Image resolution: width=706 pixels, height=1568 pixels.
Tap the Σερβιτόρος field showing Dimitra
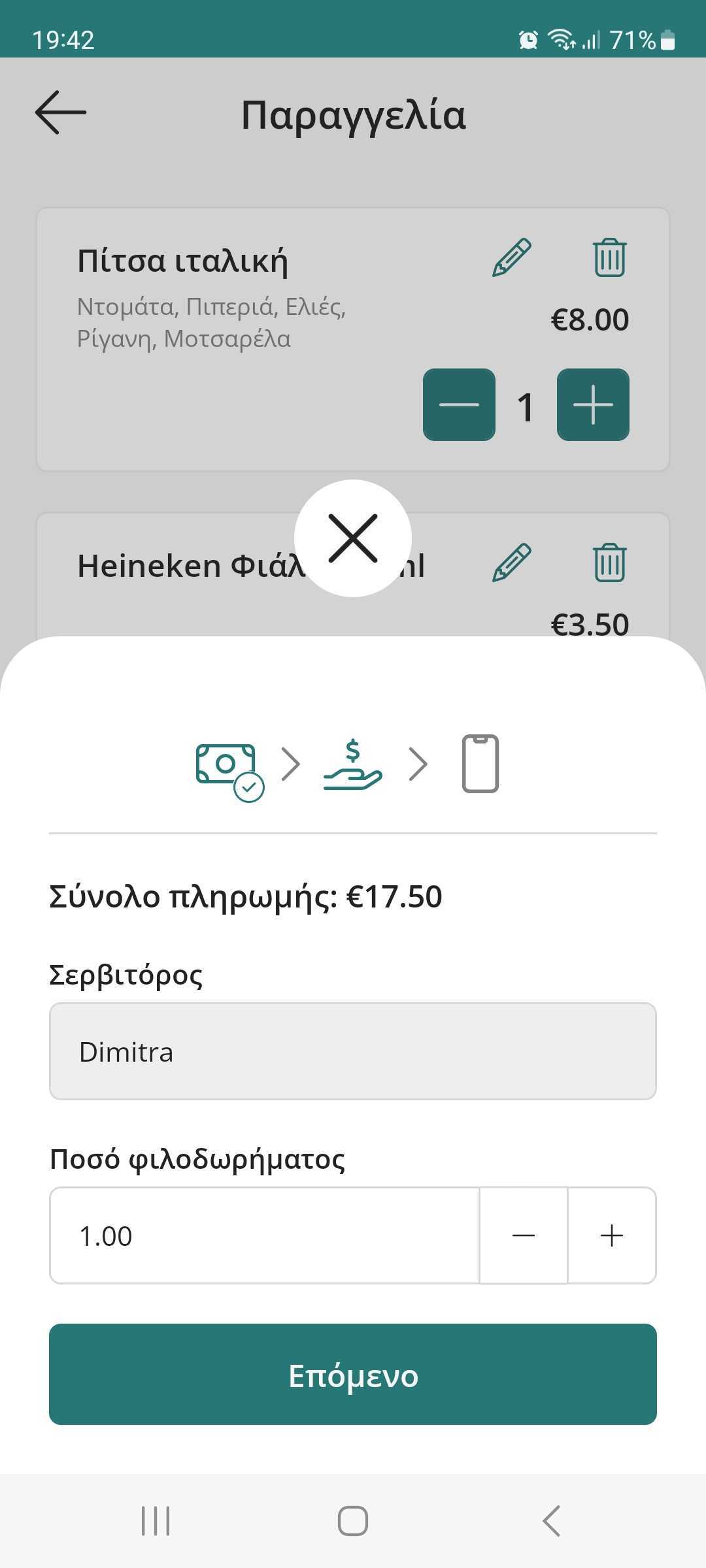point(353,1051)
